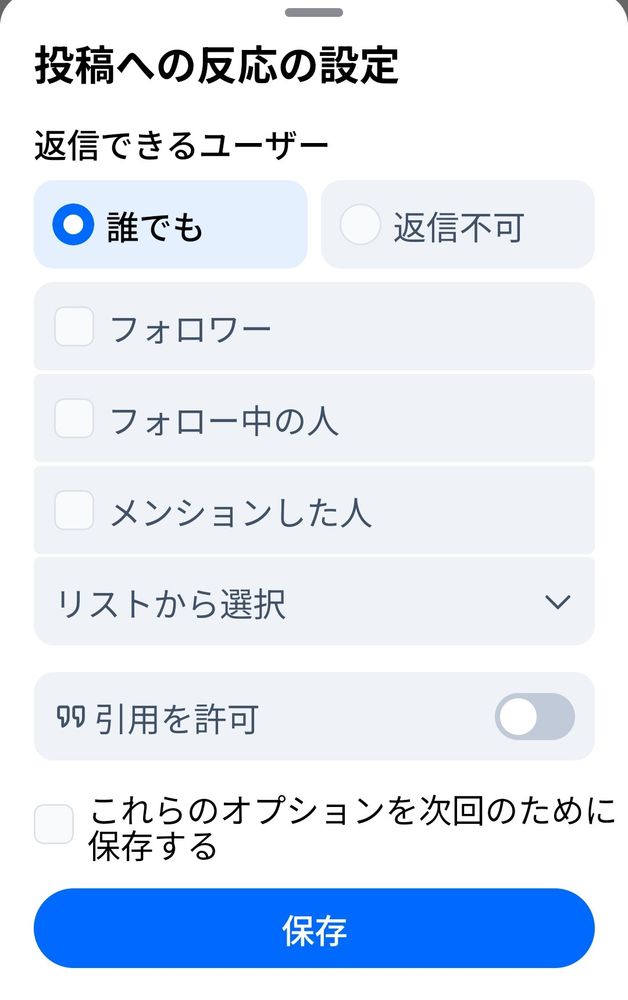Expand the リストから選択 dropdown
This screenshot has width=628, height=1000.
(x=314, y=601)
